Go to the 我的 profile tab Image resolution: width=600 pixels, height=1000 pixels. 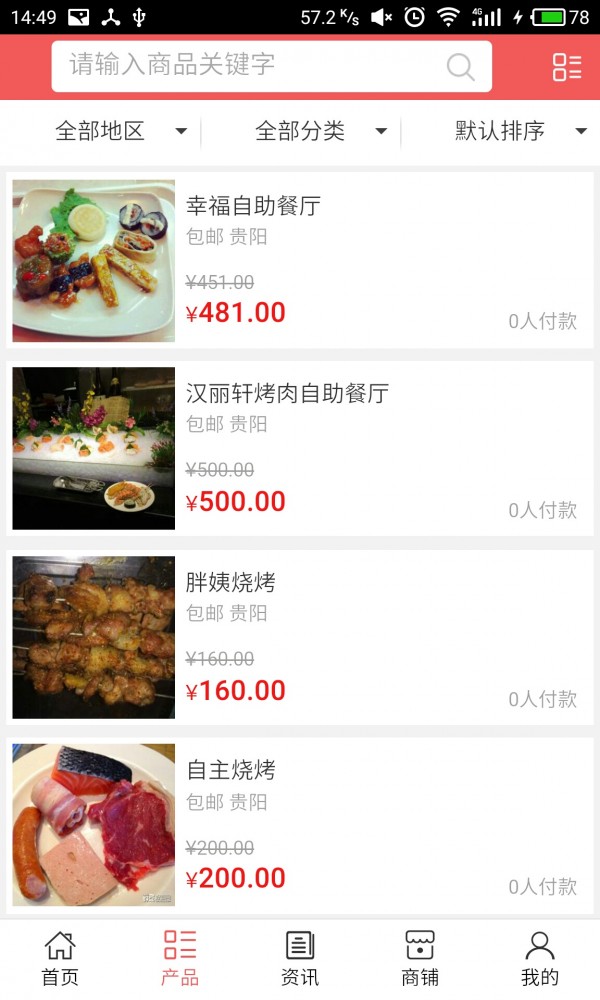[540, 958]
